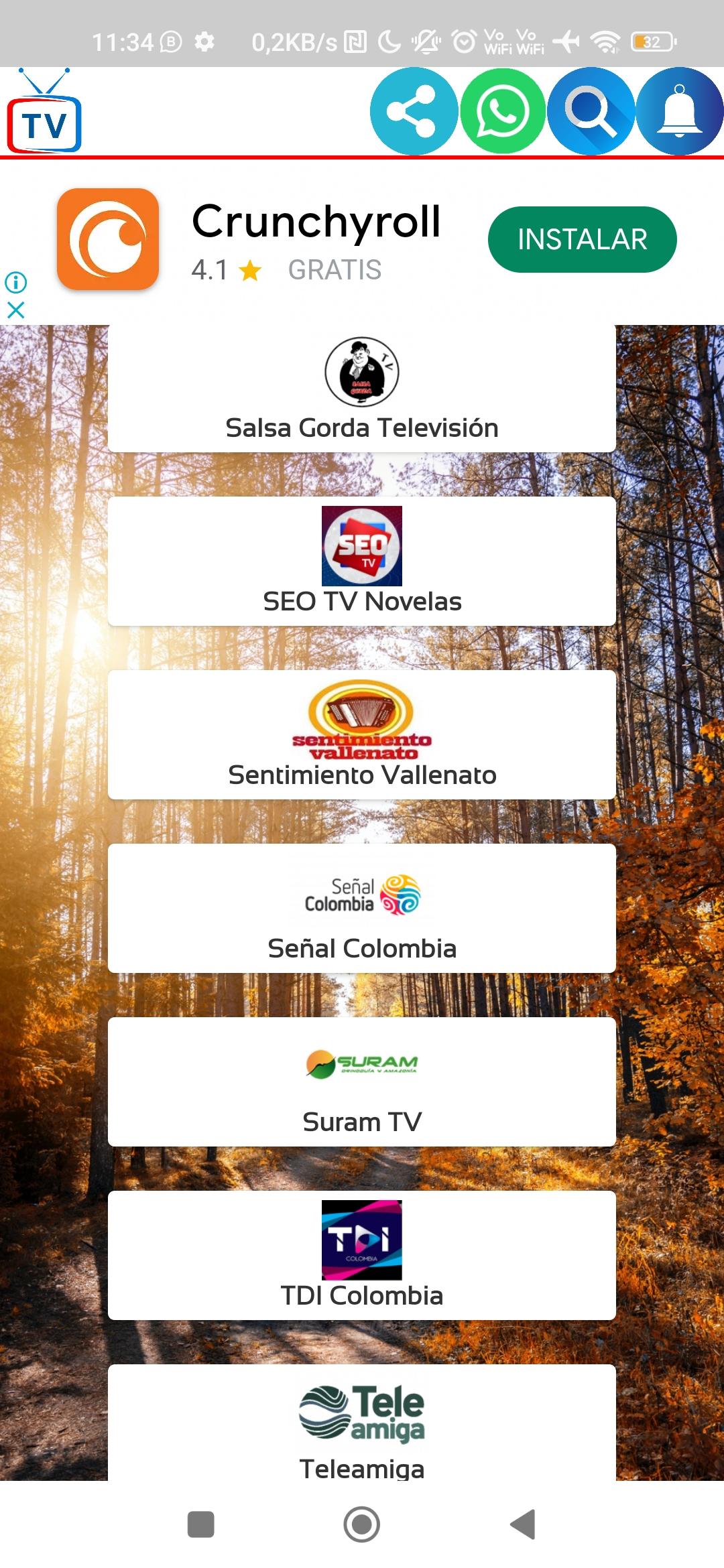Go to the home screen

(x=362, y=1524)
